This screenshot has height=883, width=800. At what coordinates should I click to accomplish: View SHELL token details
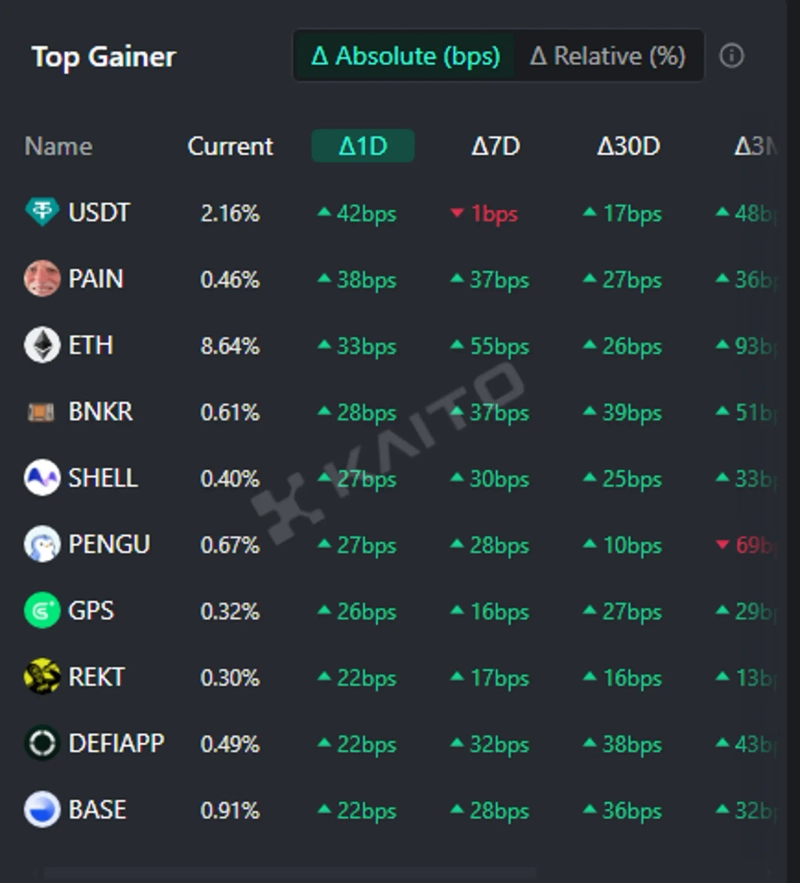[103, 478]
